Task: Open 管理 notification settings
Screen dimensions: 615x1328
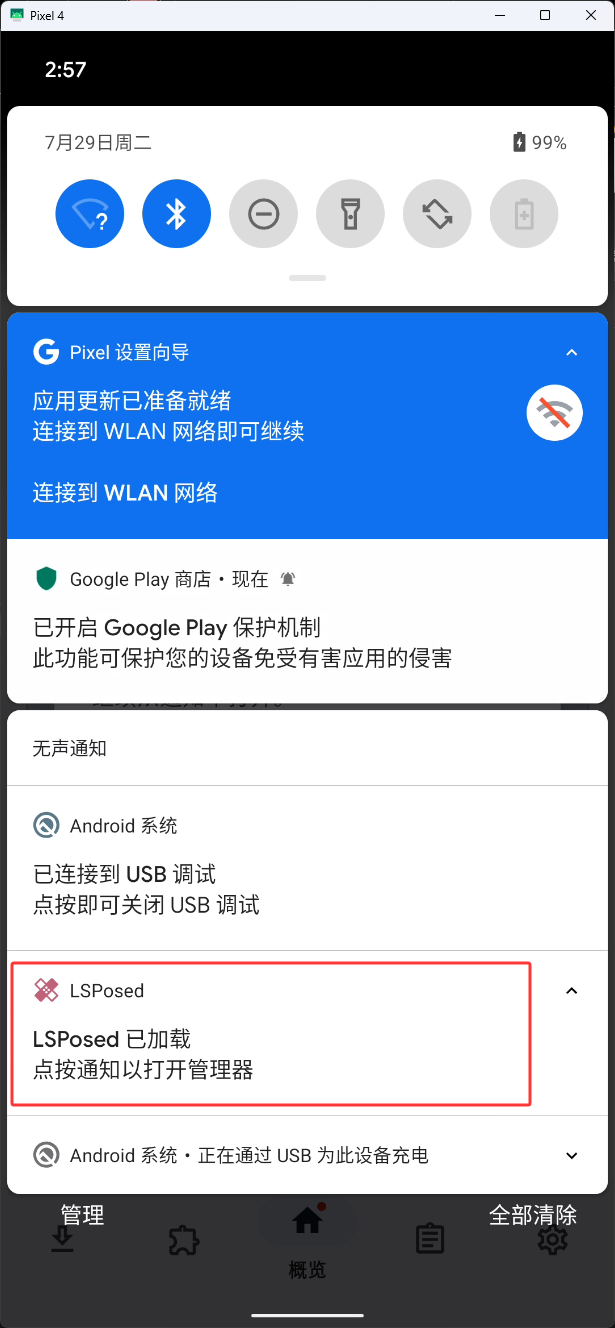Action: point(82,1215)
